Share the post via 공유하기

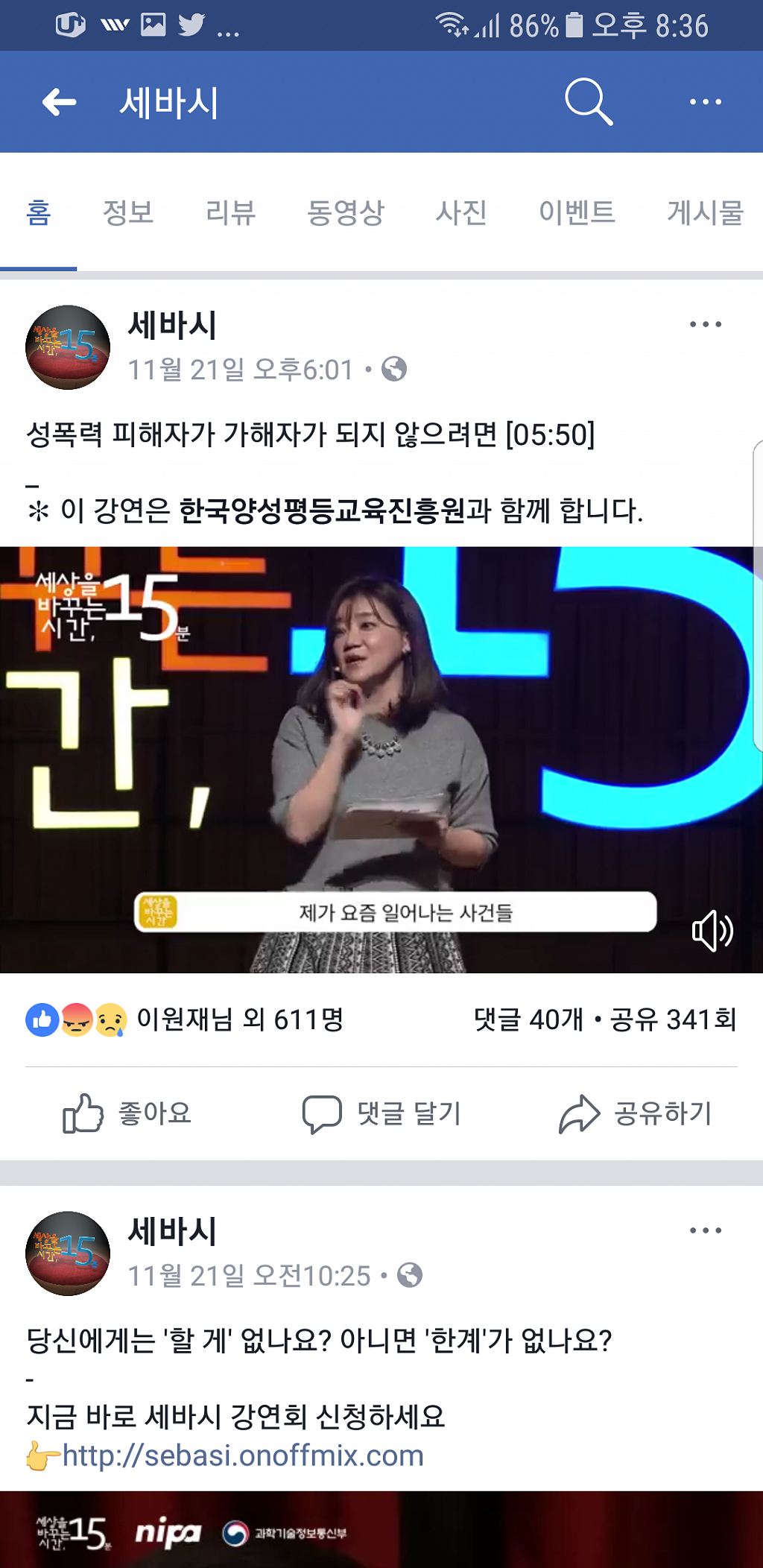636,1113
